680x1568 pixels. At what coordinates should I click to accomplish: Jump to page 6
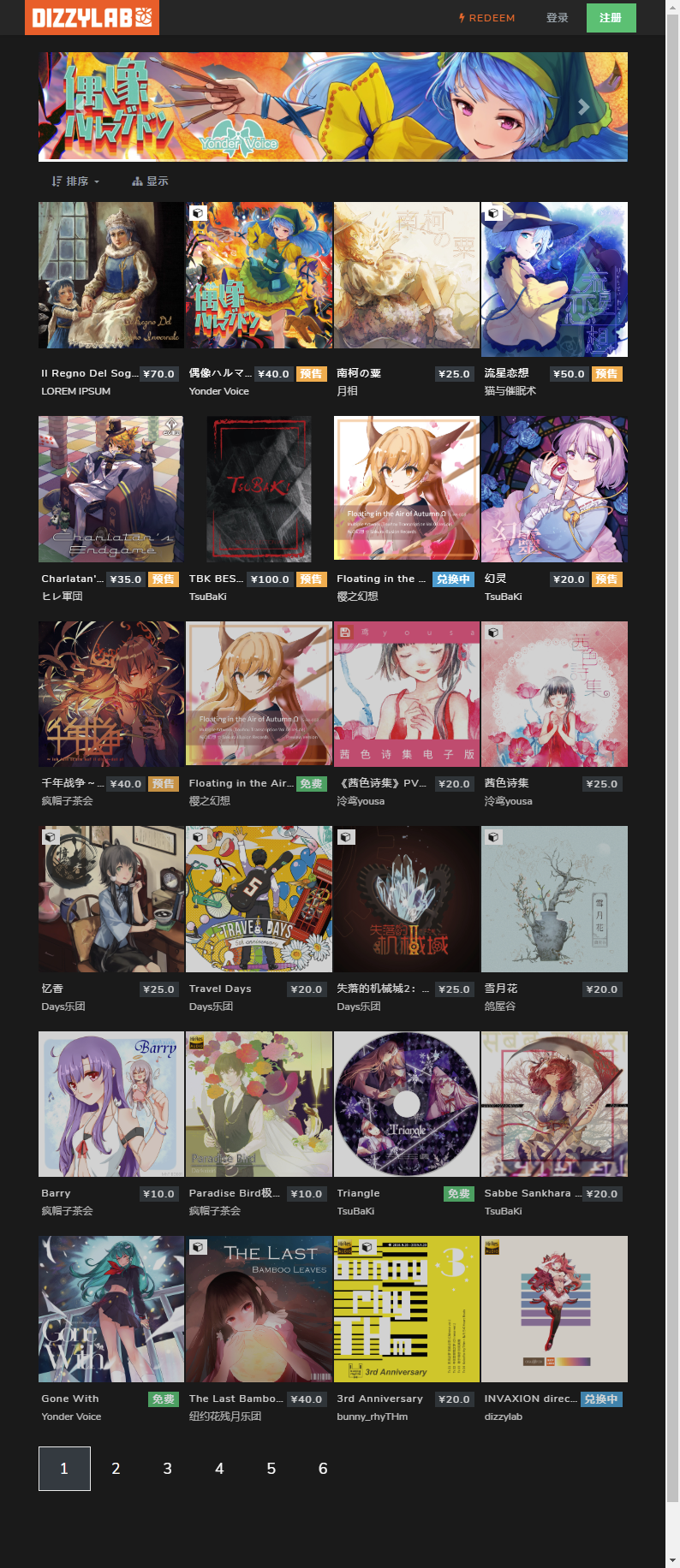(x=323, y=1469)
